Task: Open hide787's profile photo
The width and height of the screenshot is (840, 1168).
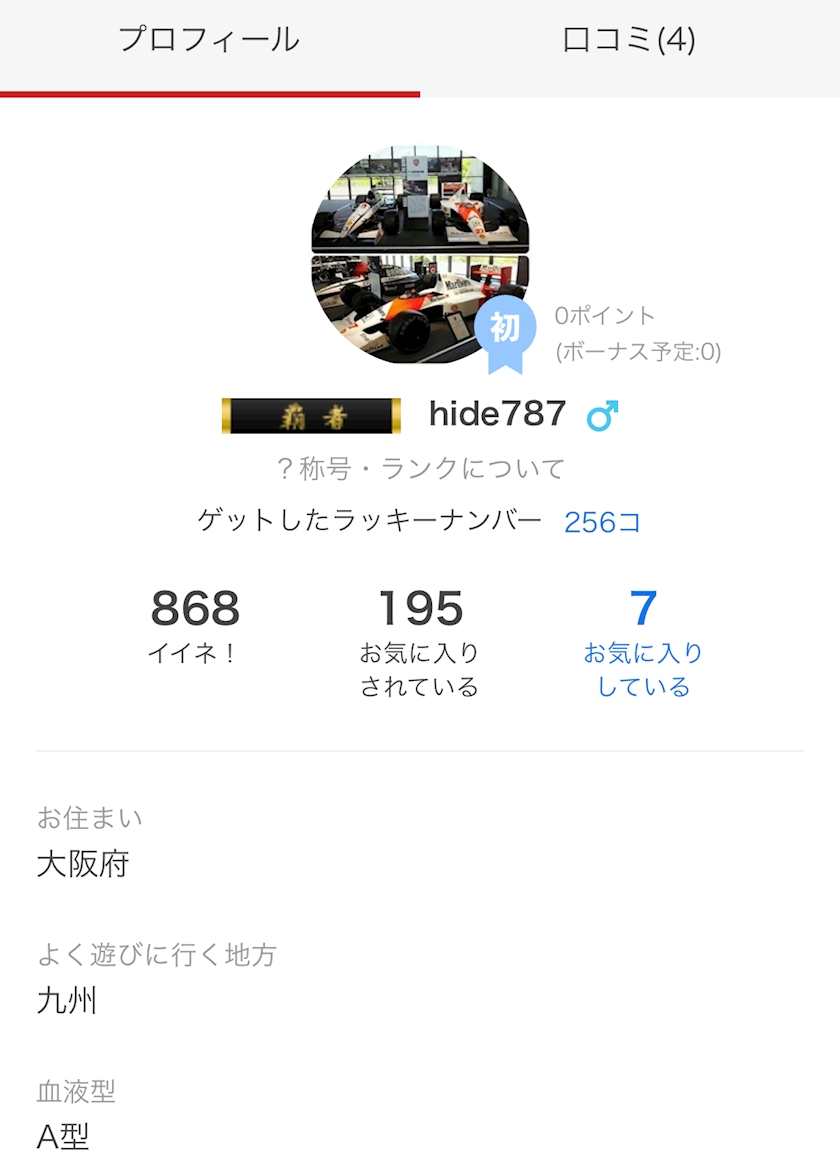Action: pos(420,255)
